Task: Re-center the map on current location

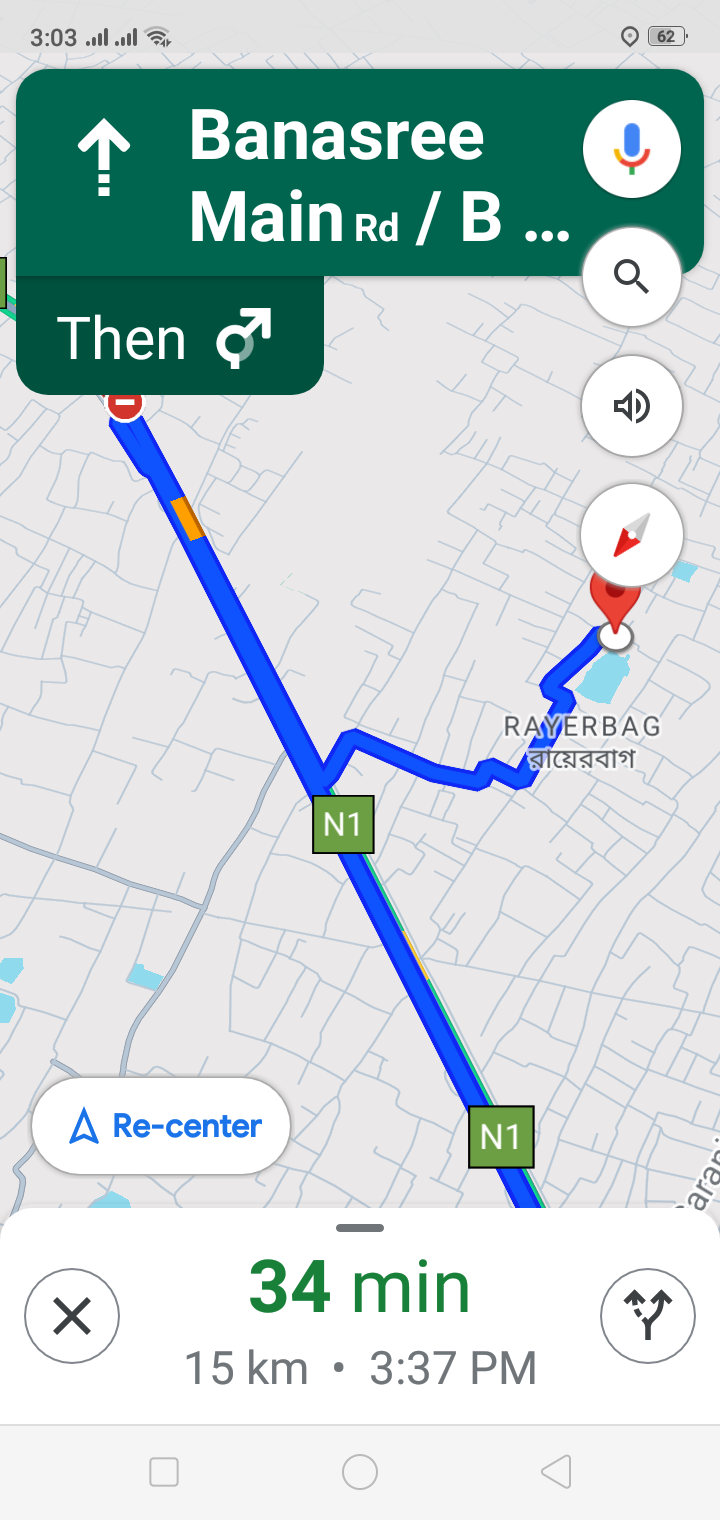Action: click(x=161, y=1126)
